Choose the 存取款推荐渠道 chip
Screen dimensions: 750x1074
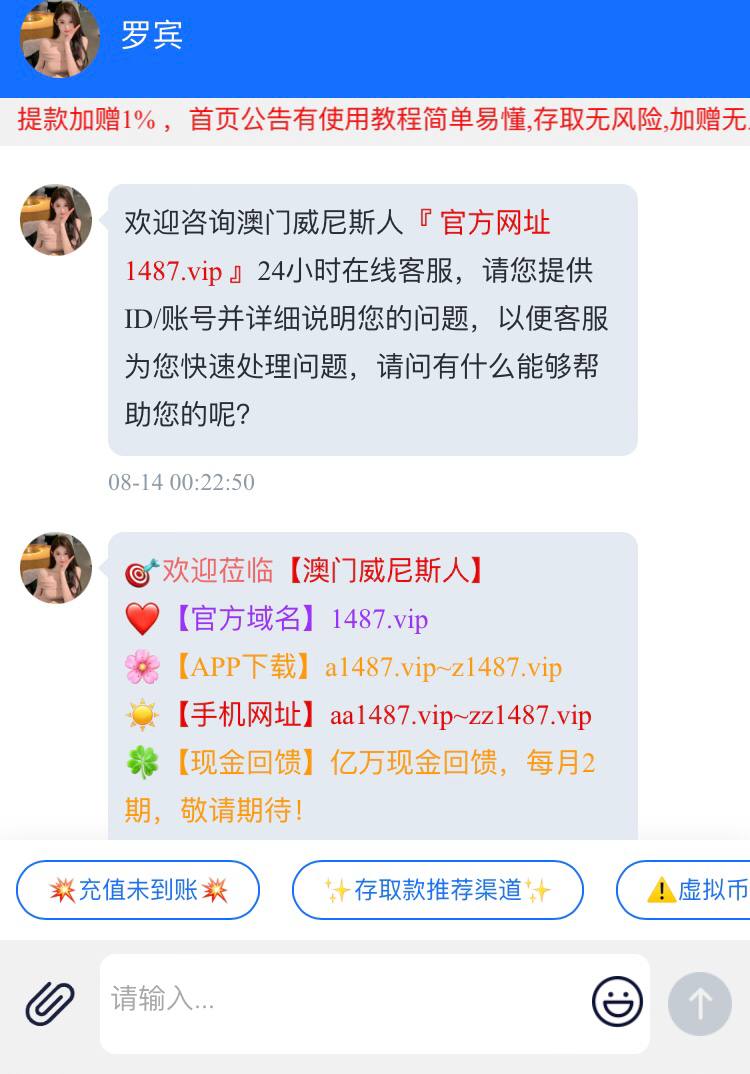click(x=437, y=890)
